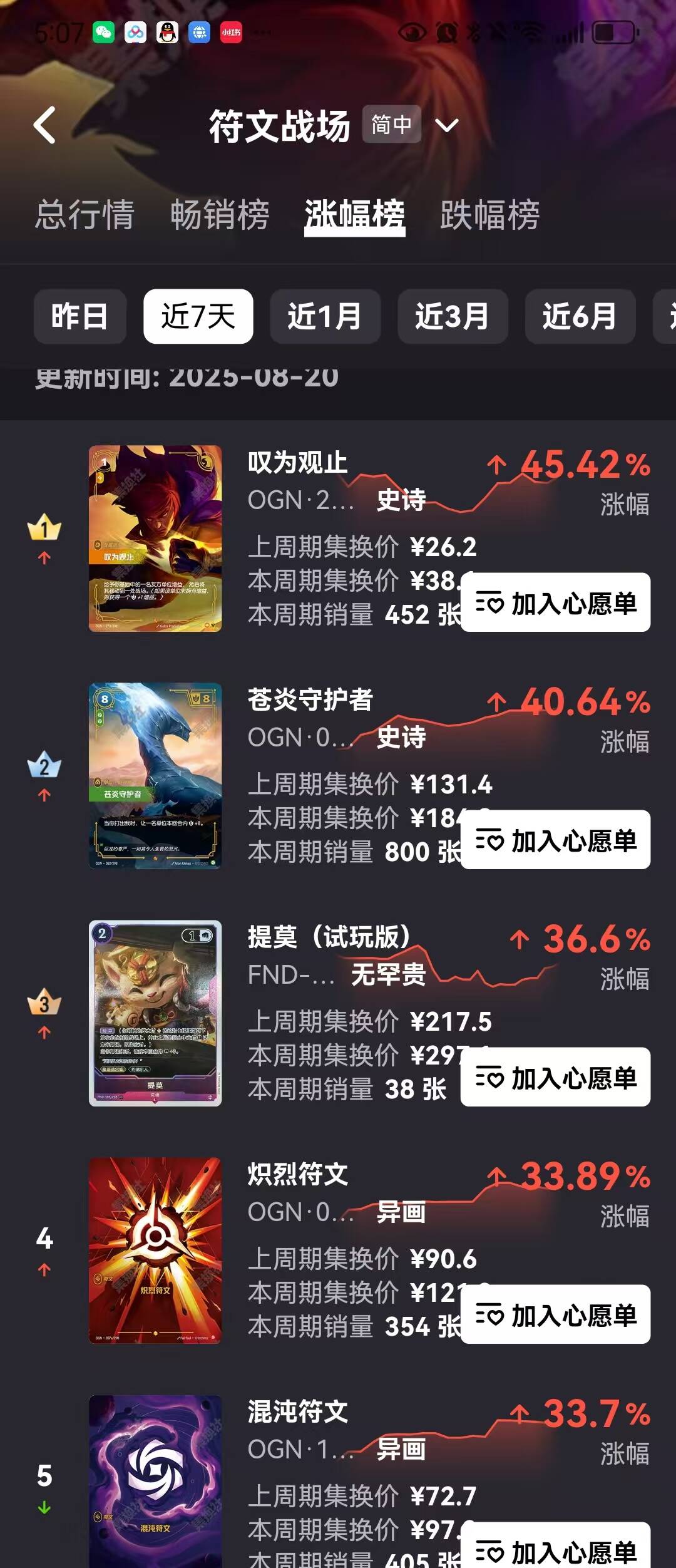Select the 昨日 time filter
This screenshot has width=676, height=1568.
80,316
